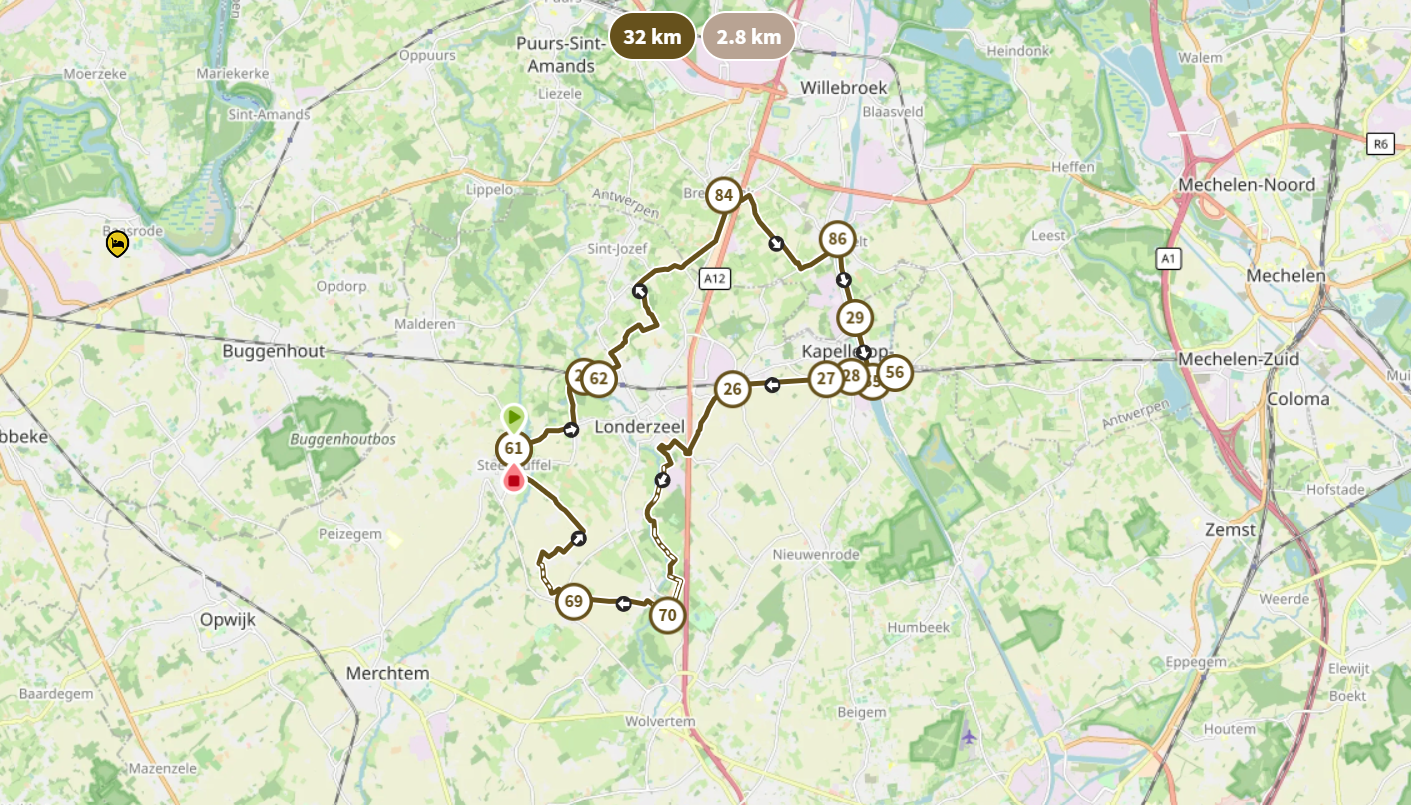Tap the red route end marker

point(514,479)
